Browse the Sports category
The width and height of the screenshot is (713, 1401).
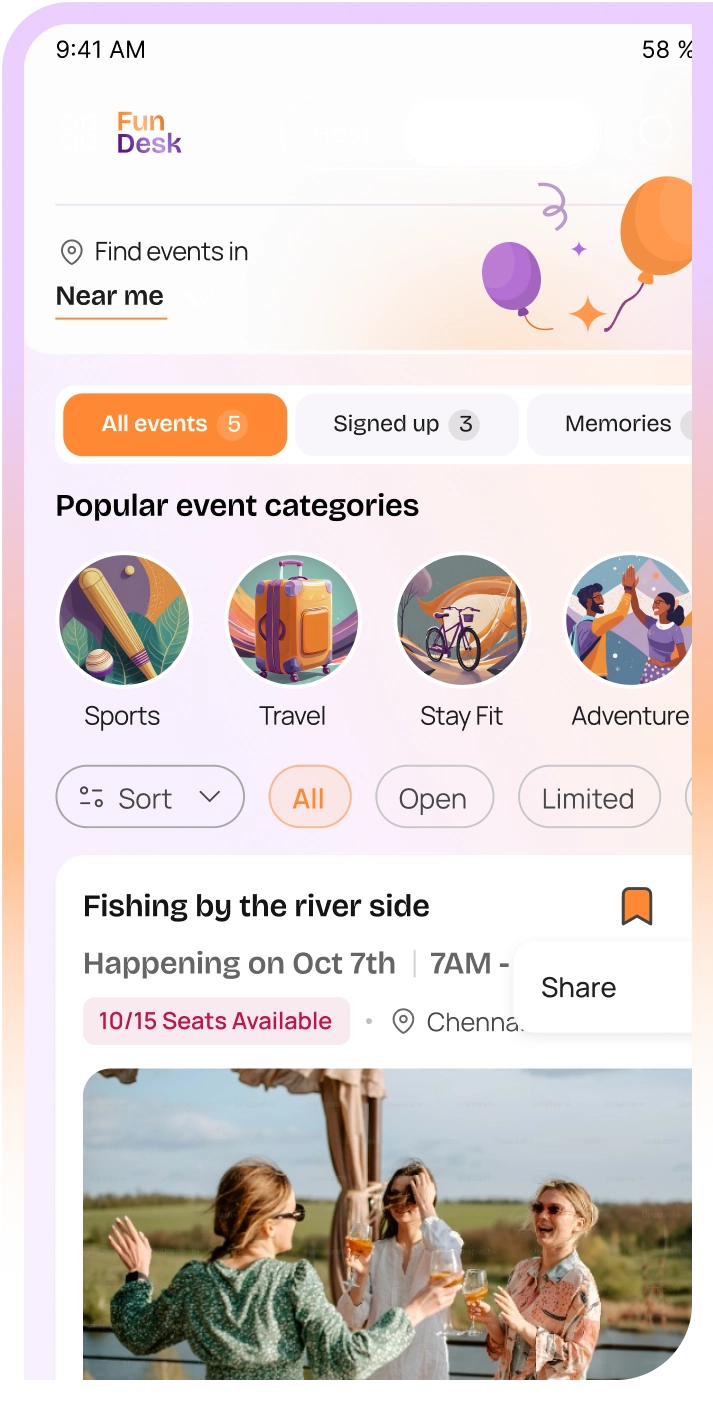coord(124,620)
